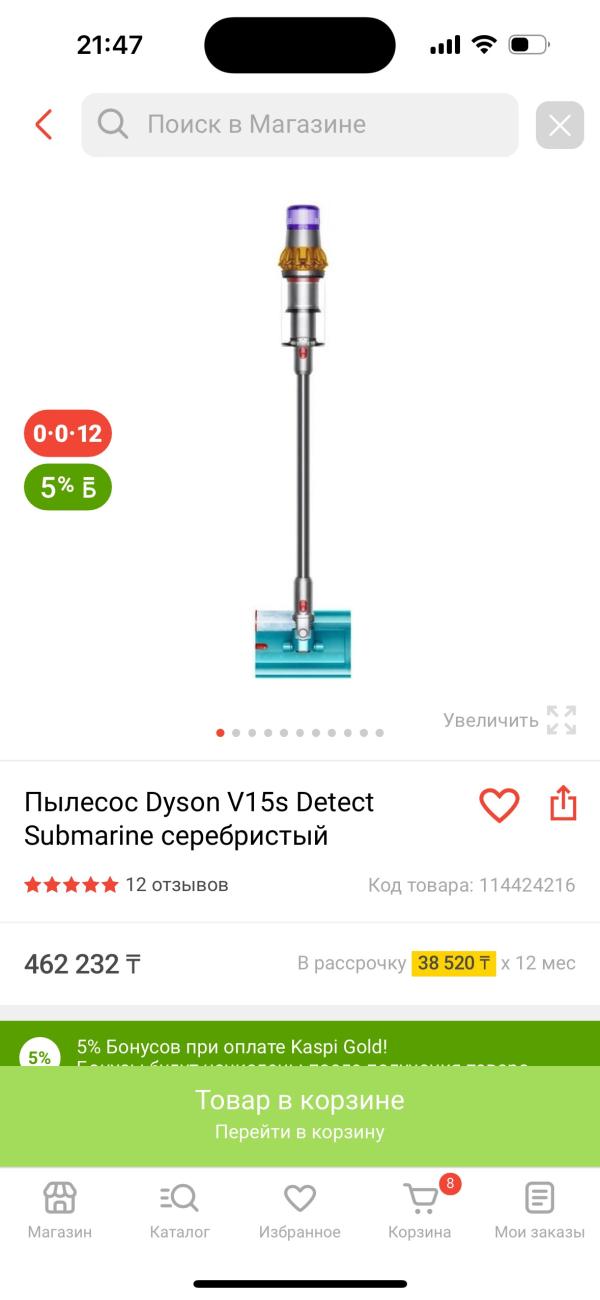Share this Dyson V15s product

pos(563,804)
